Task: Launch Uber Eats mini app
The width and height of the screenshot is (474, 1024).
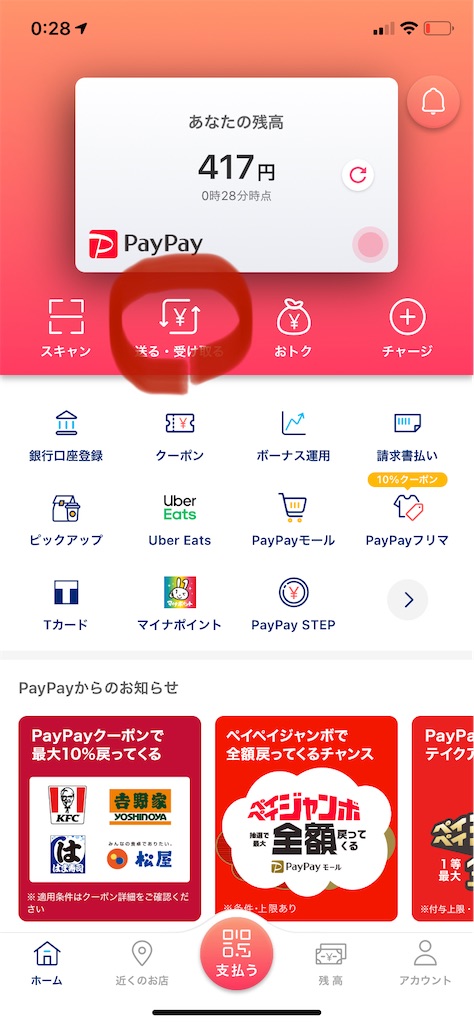Action: point(180,520)
